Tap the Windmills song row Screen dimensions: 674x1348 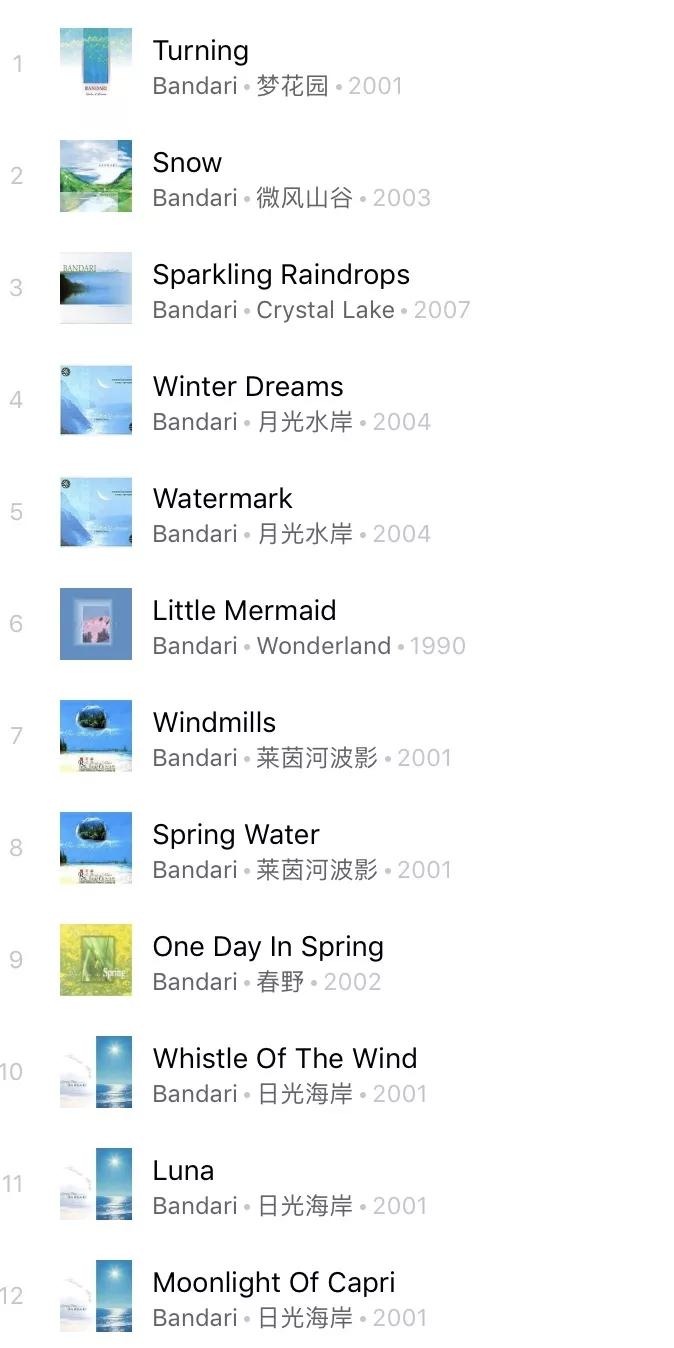214,723
